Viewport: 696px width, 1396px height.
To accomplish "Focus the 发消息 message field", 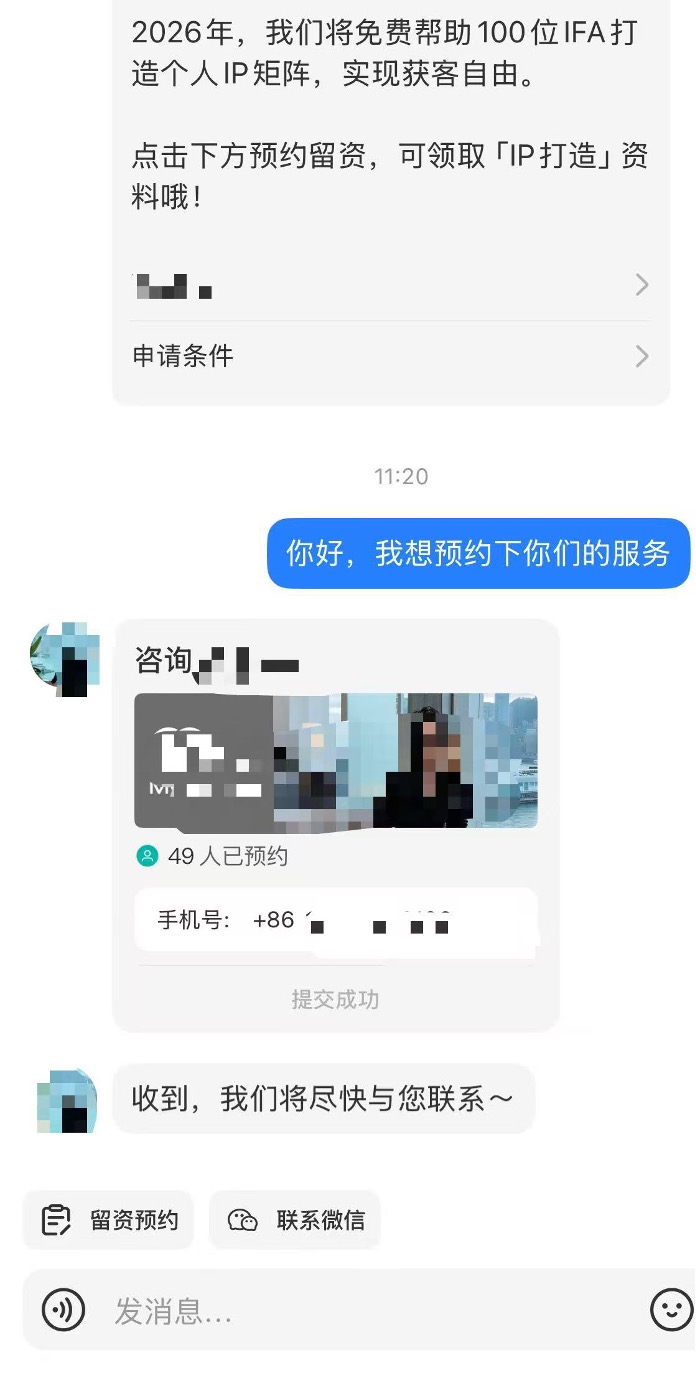I will tap(370, 1311).
